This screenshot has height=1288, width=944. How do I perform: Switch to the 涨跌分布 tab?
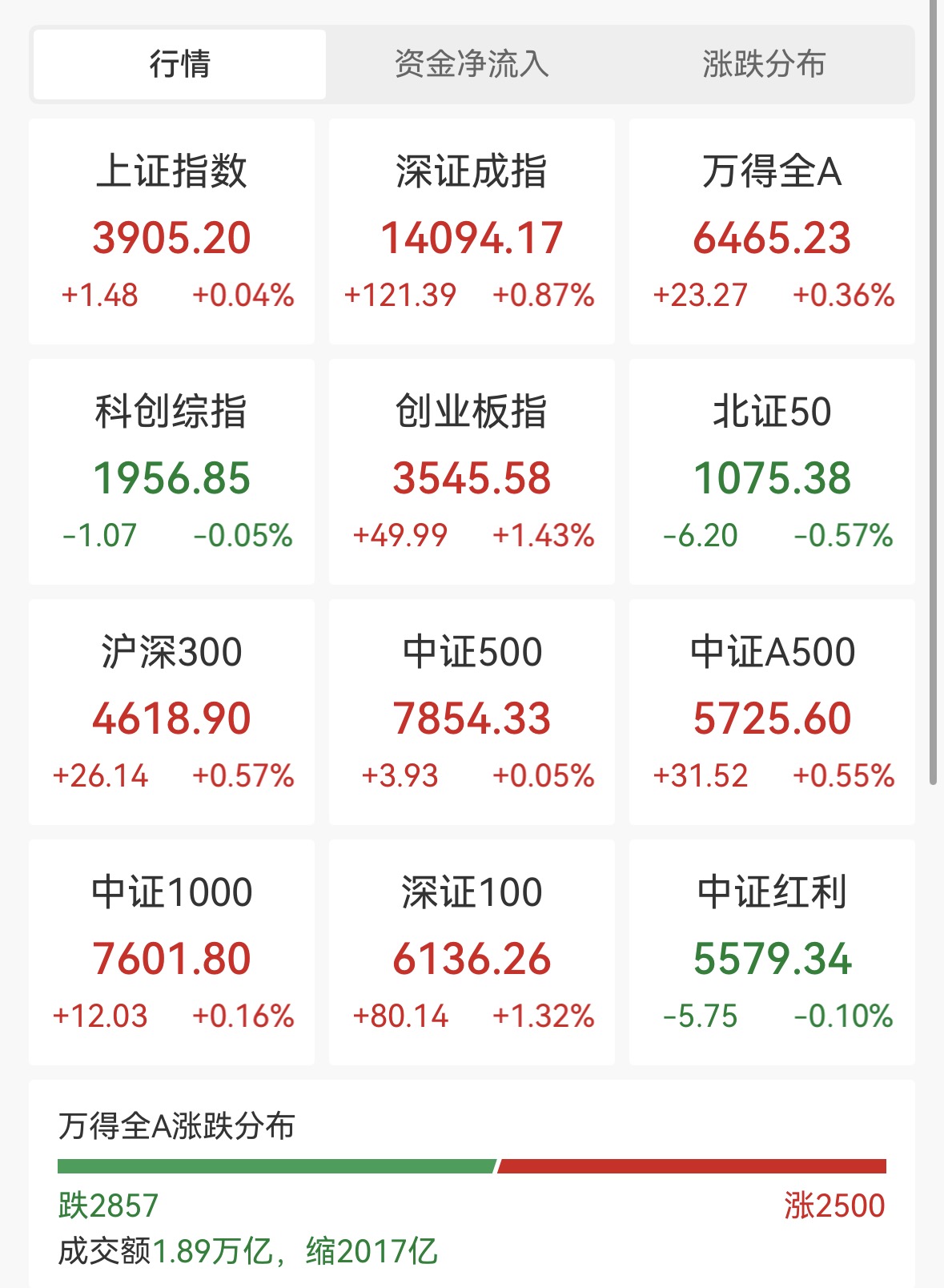(764, 64)
